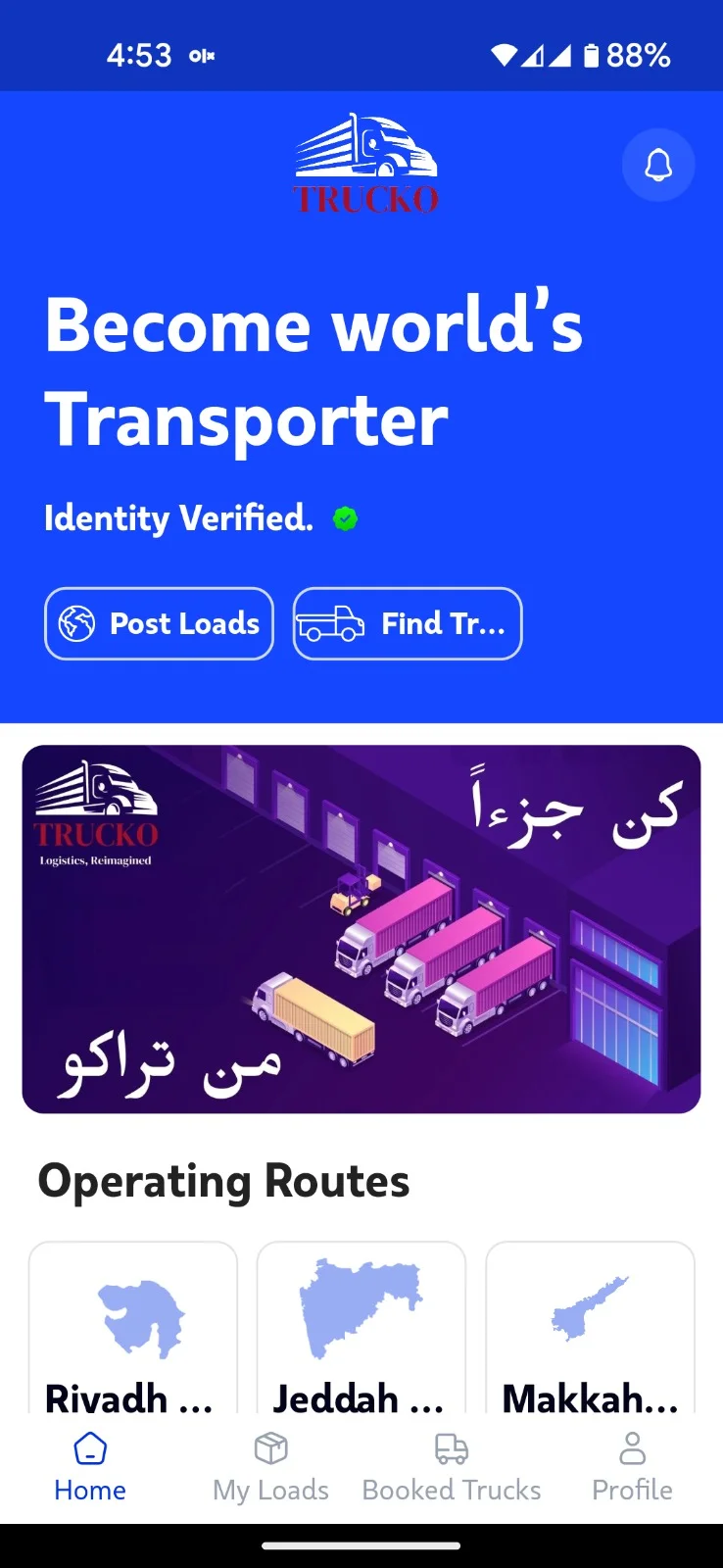Switch to the My Loads tab
This screenshot has width=723, height=1568.
click(271, 1467)
